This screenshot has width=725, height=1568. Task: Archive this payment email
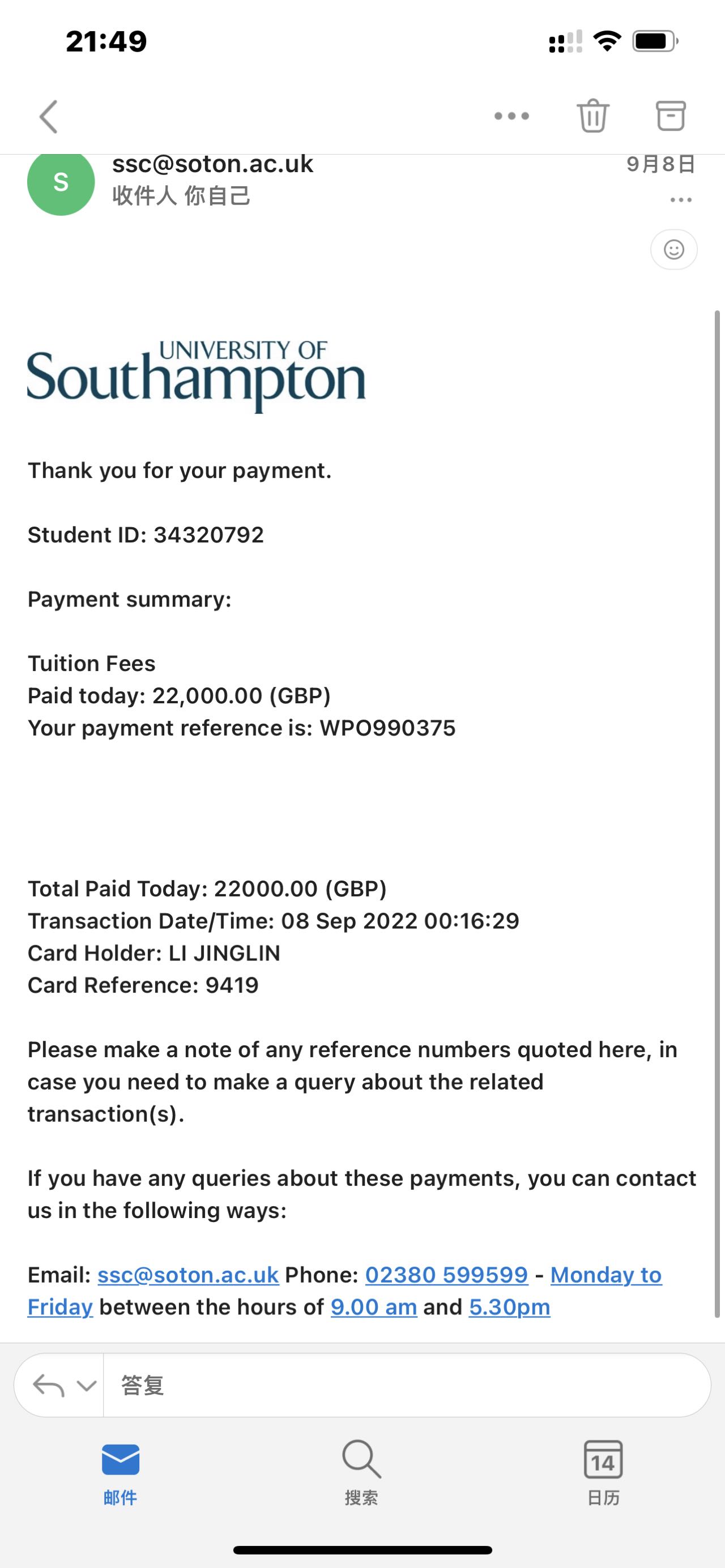click(x=670, y=116)
